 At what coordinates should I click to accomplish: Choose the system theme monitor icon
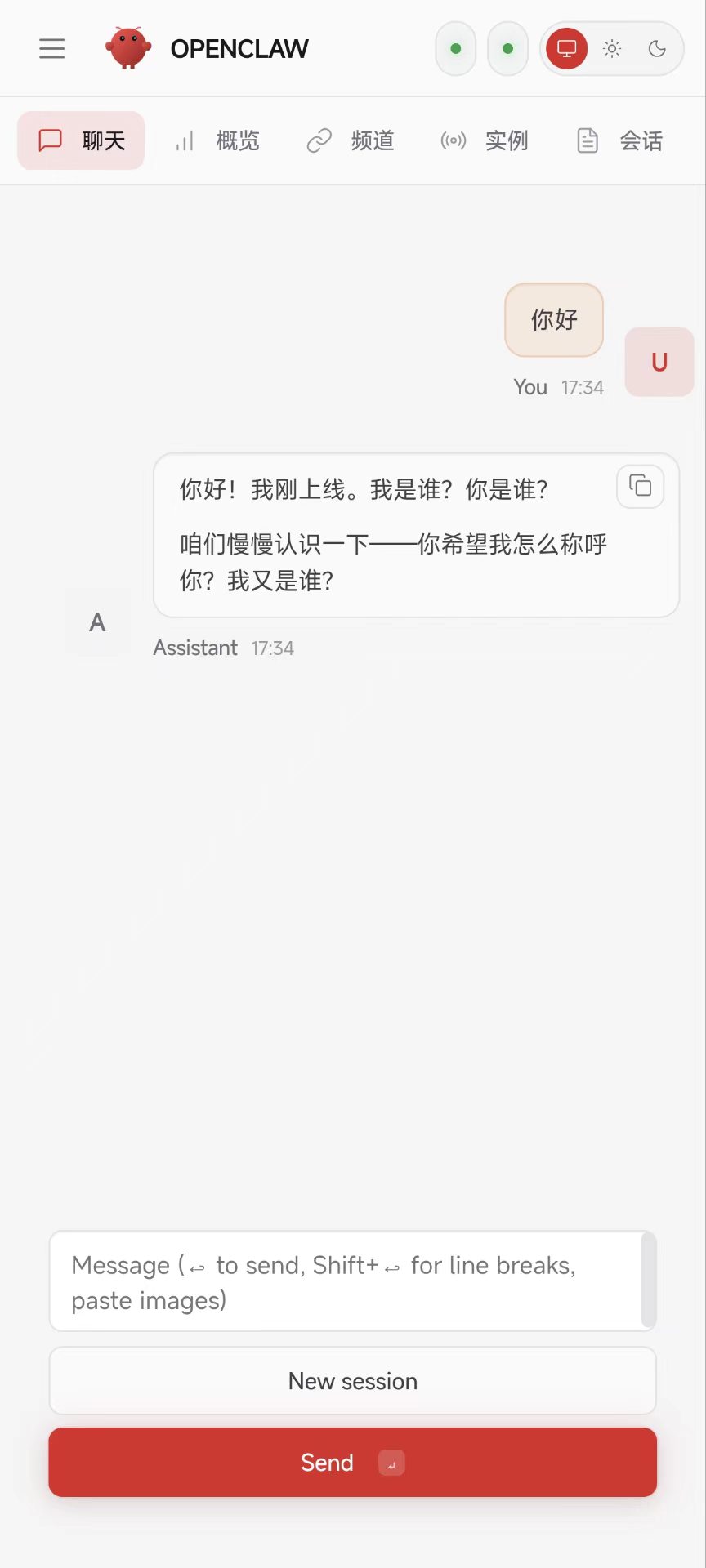[567, 49]
